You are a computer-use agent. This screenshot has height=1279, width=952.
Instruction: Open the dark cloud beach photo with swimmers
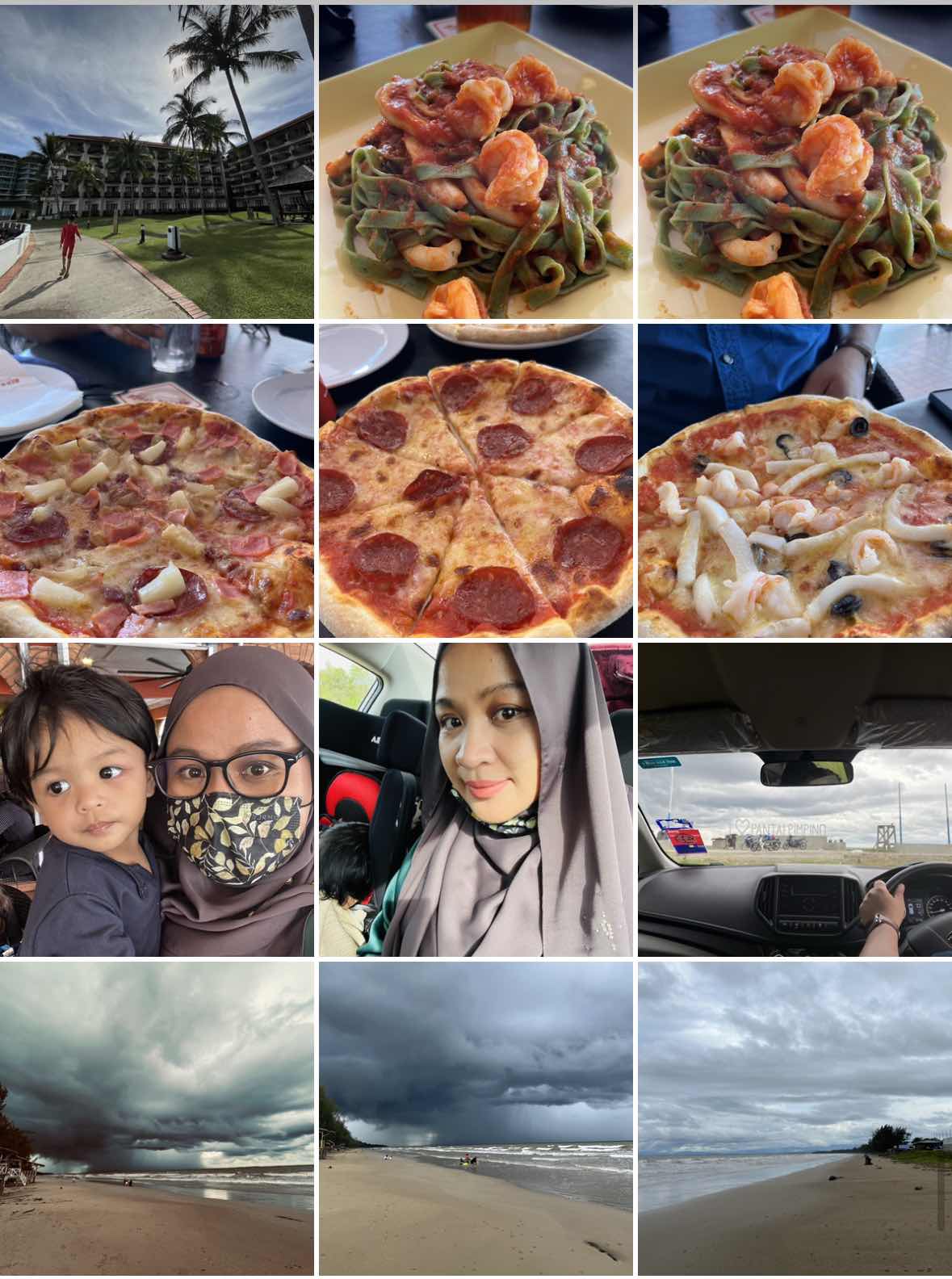[x=476, y=1118]
